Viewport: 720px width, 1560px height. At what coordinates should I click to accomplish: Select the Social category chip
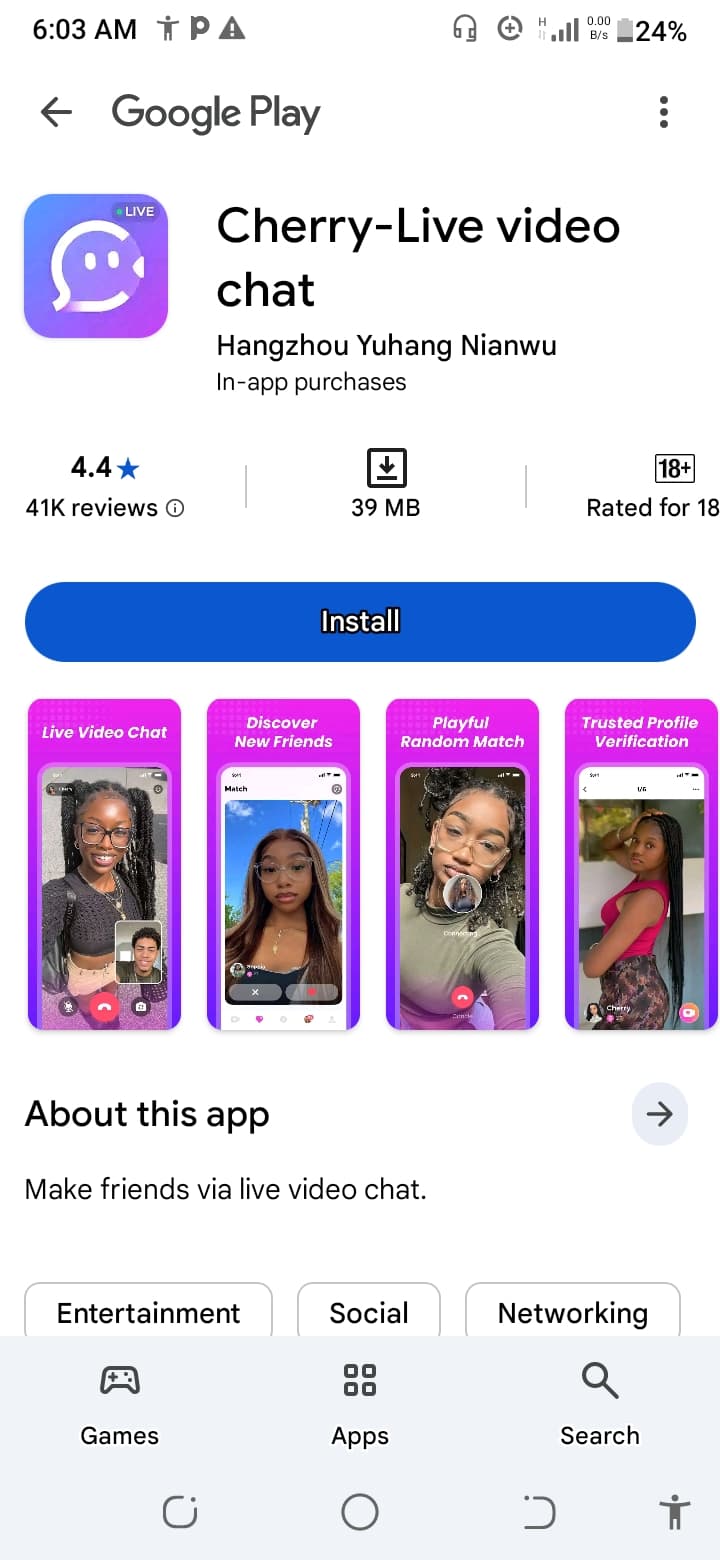[x=369, y=1312]
